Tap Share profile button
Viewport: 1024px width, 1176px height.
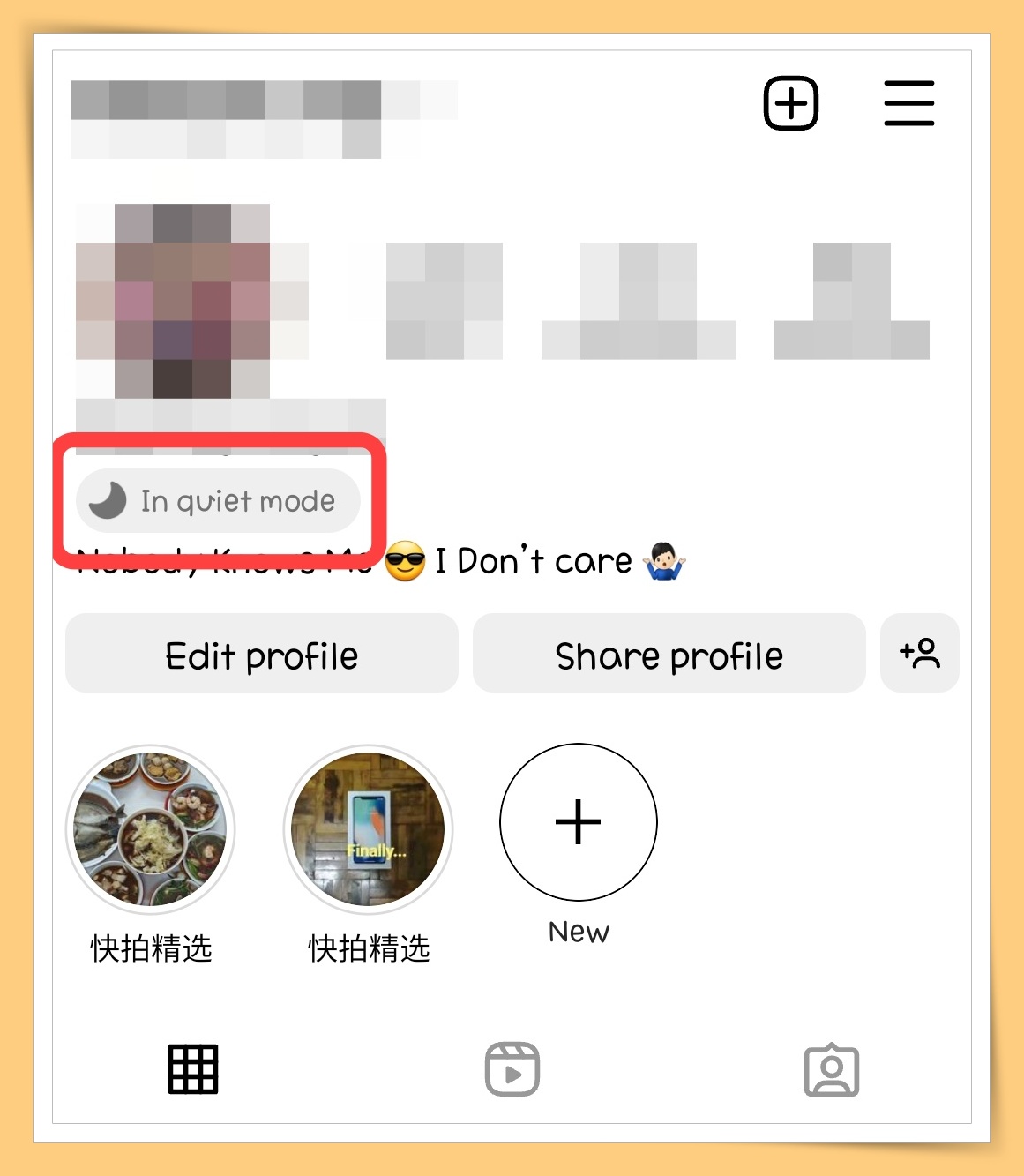pos(669,654)
